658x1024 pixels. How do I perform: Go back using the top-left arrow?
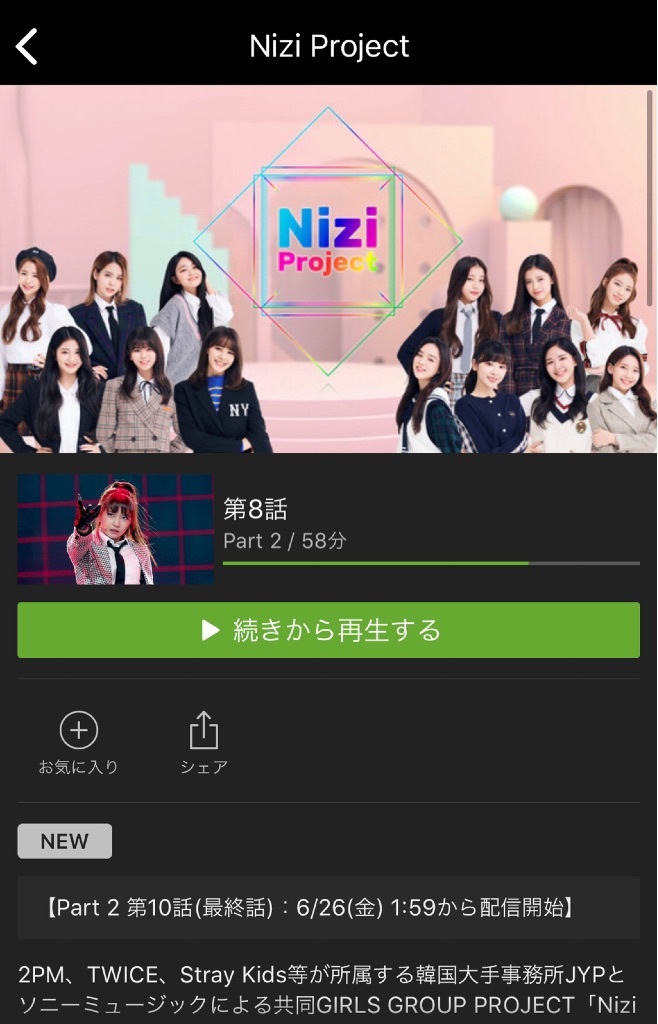[x=27, y=46]
